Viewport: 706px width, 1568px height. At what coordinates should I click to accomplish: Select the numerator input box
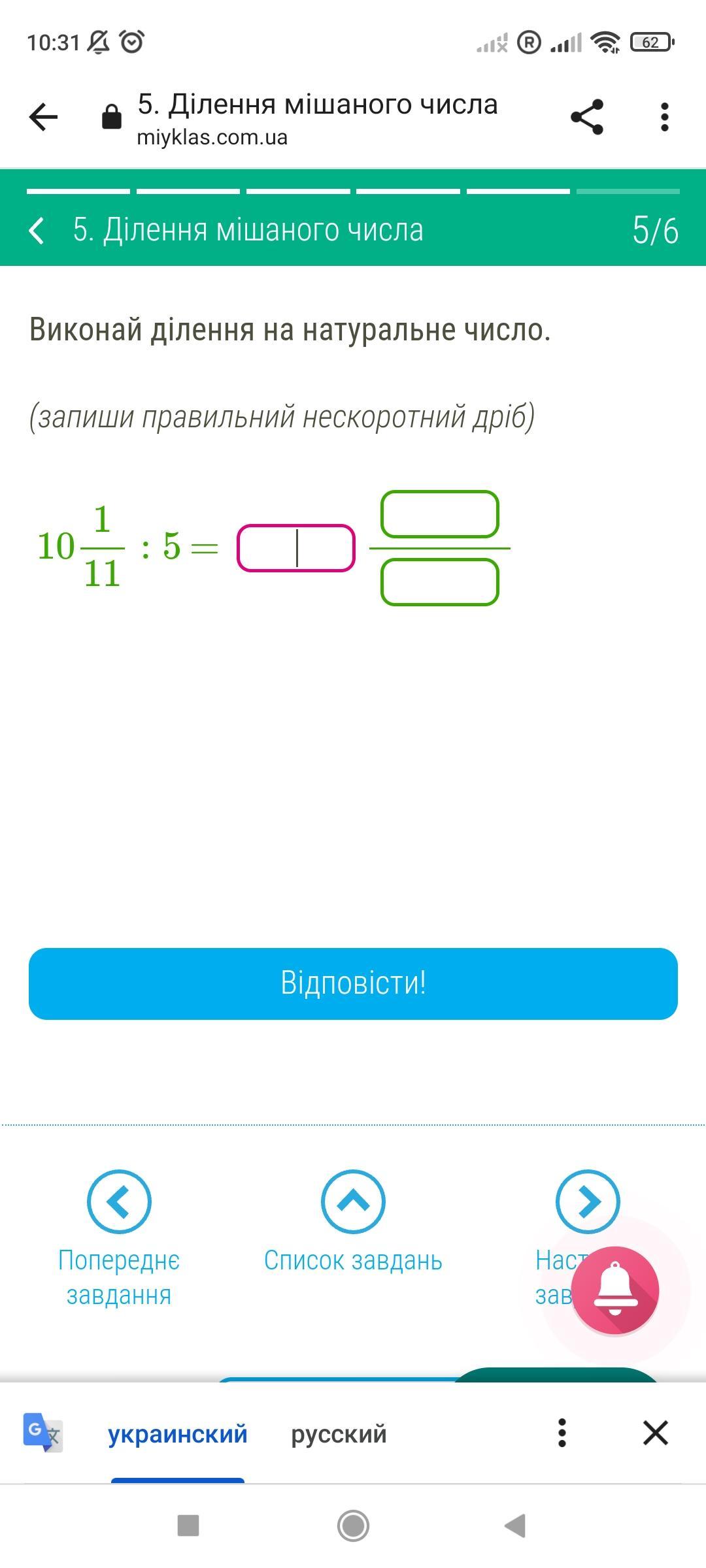coord(439,515)
